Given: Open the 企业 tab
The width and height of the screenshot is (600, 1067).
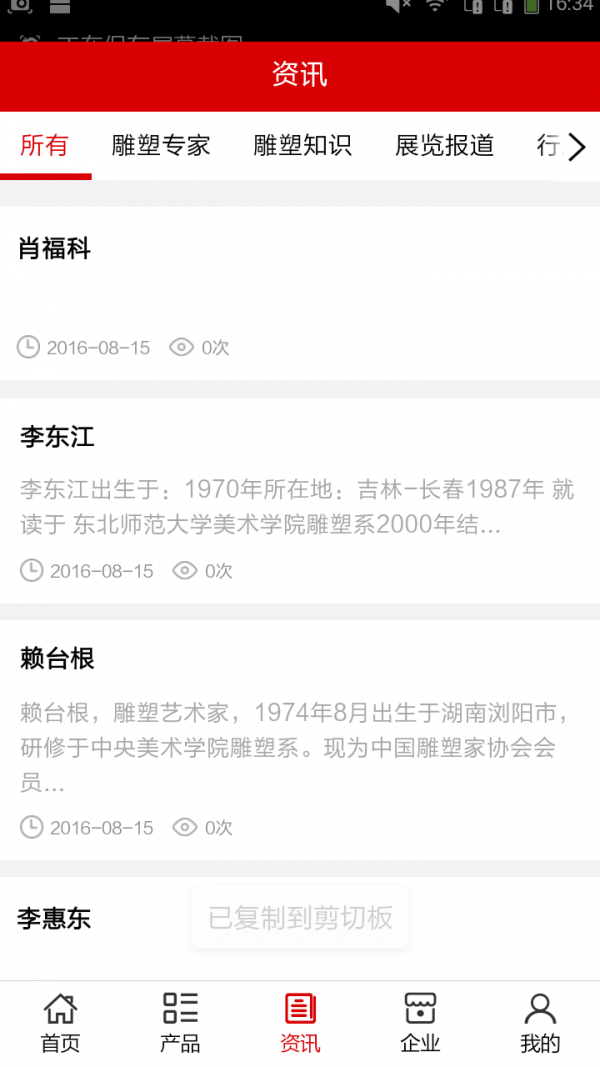Looking at the screenshot, I should tap(420, 1023).
